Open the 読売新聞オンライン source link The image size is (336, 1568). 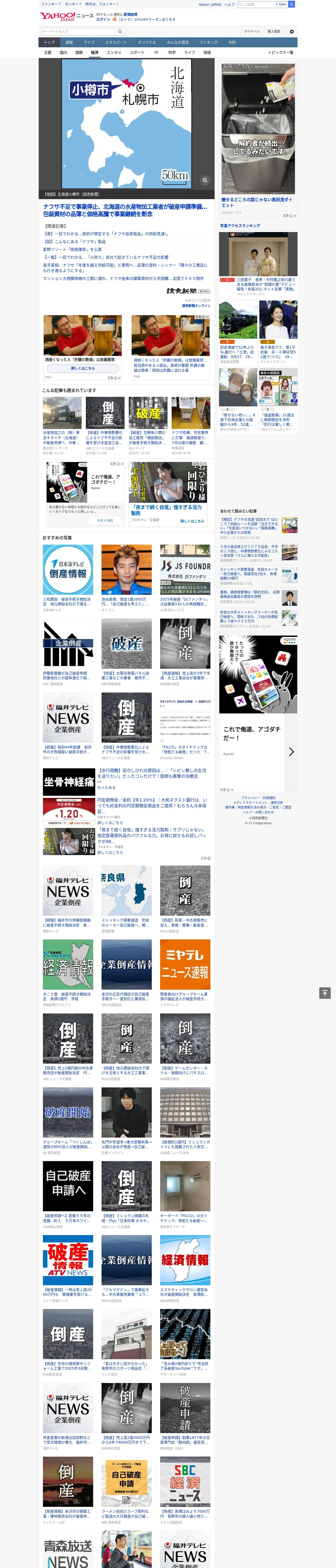[x=196, y=305]
